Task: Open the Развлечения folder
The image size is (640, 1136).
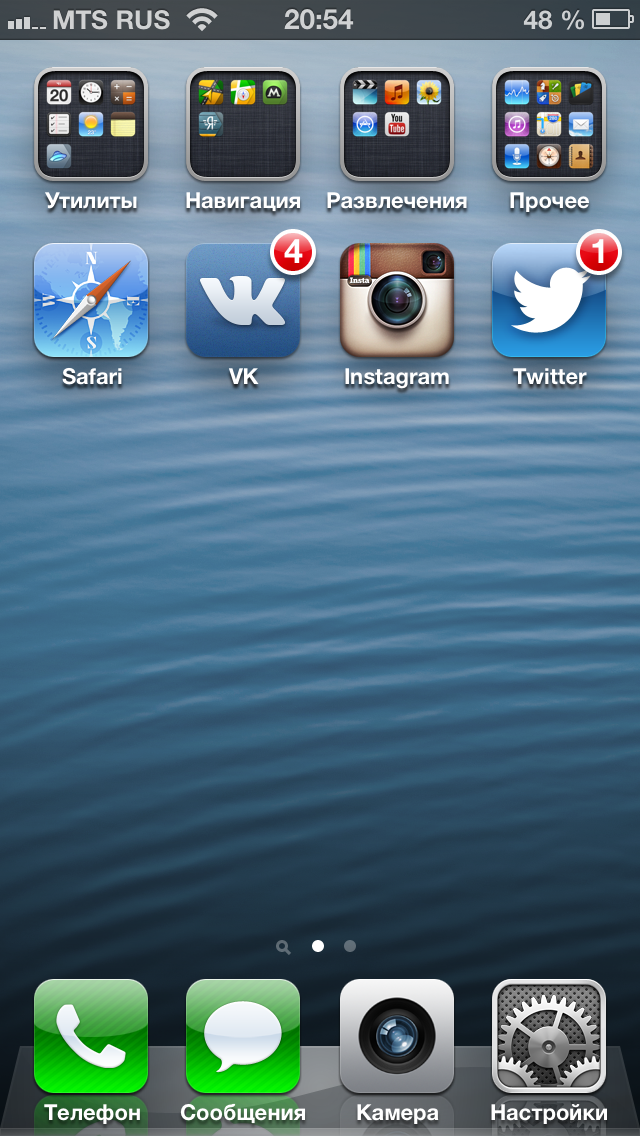Action: click(397, 124)
